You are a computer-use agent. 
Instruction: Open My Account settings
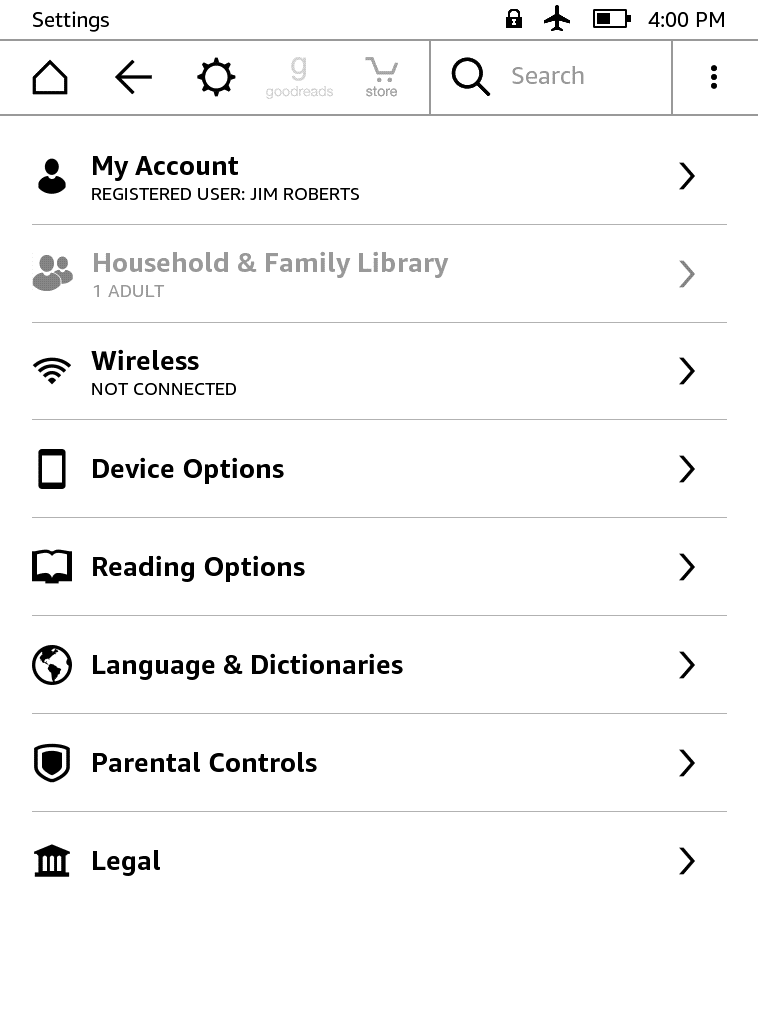[379, 176]
